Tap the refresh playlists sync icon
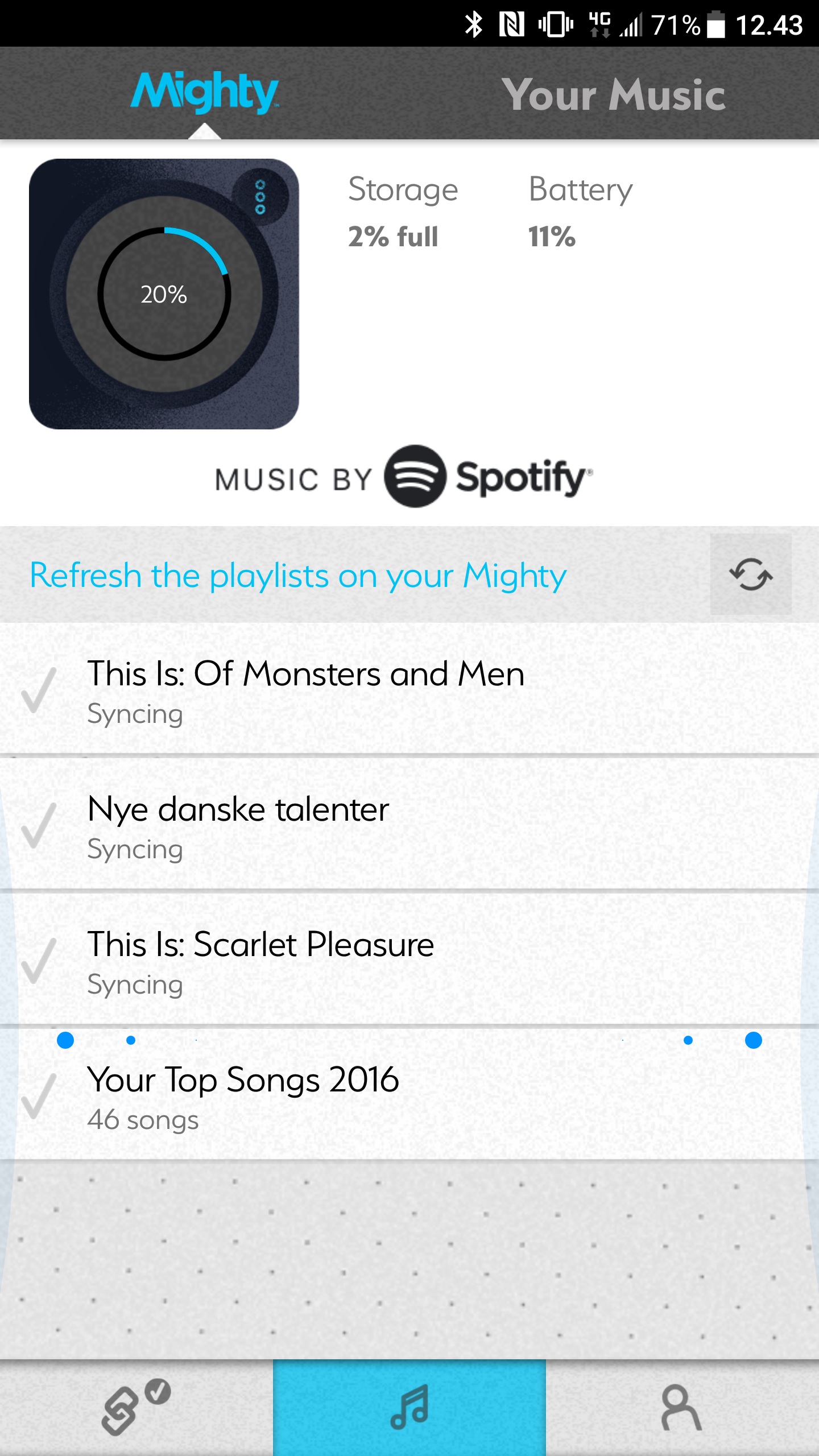Screen dimensions: 819x1456 click(750, 574)
